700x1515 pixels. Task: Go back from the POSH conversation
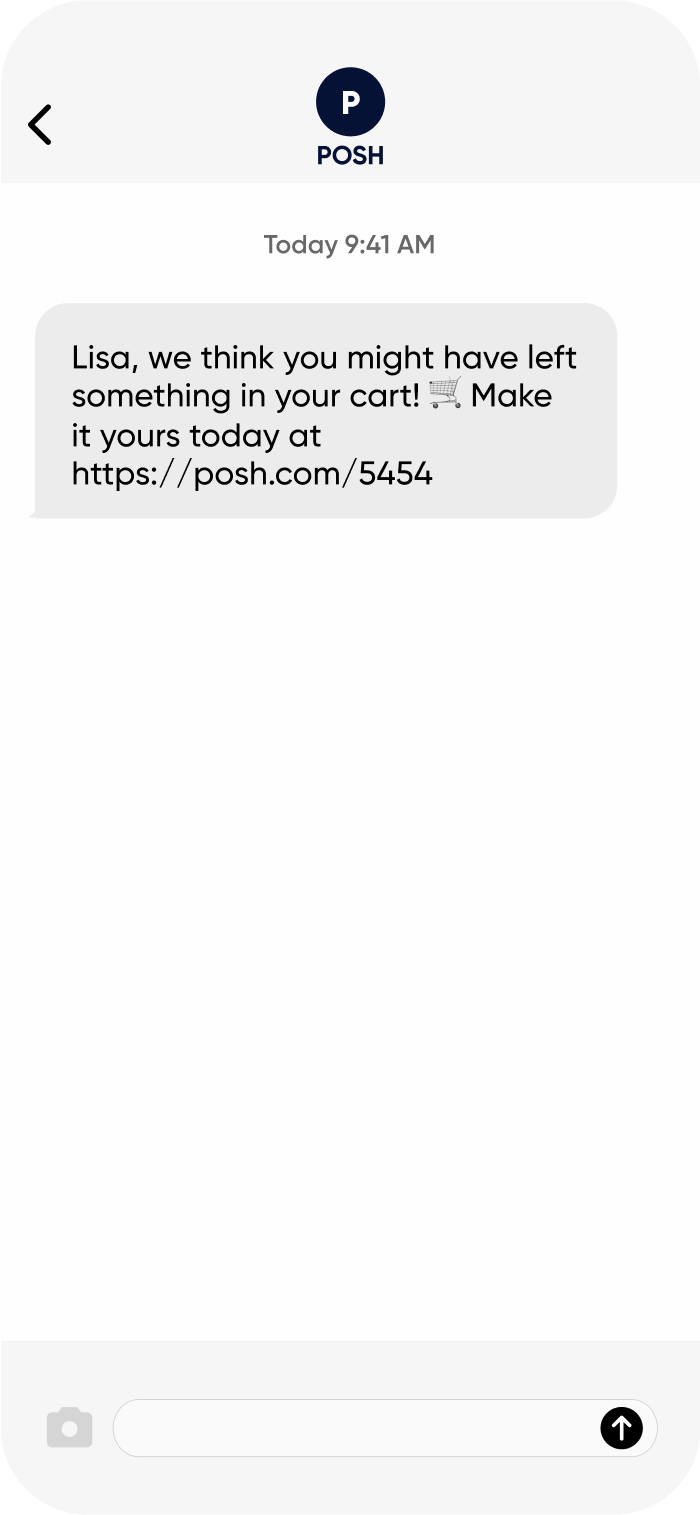(40, 125)
